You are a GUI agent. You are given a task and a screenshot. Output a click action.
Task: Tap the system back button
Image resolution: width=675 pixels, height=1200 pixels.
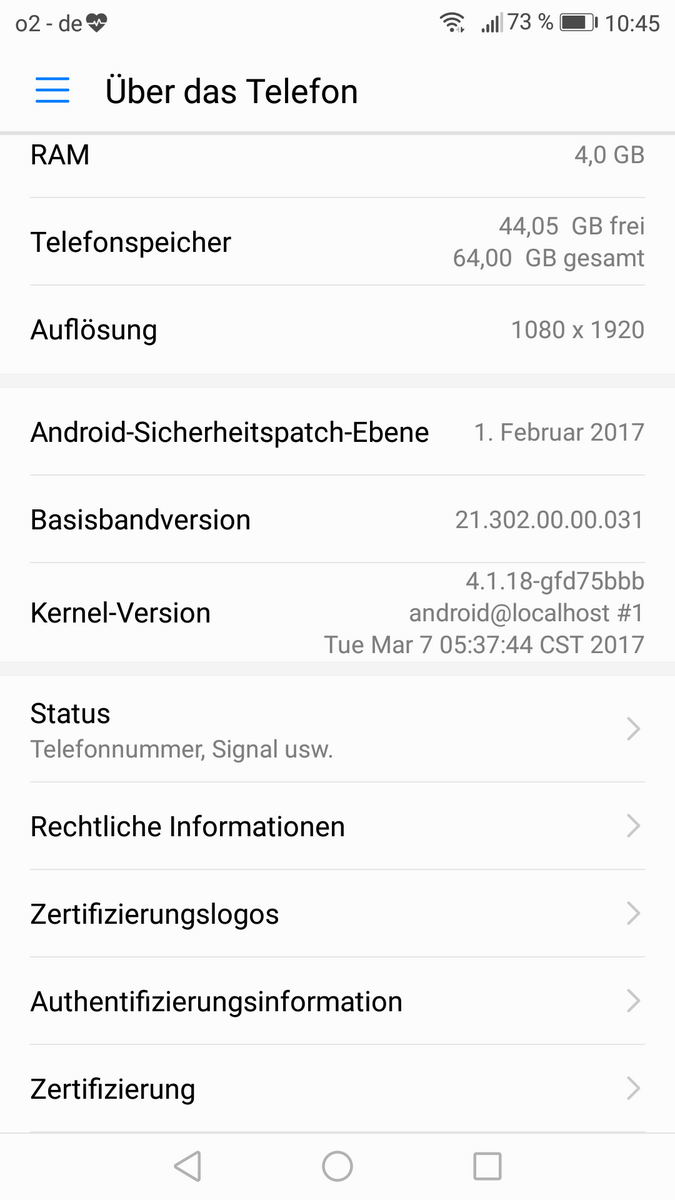point(187,1166)
